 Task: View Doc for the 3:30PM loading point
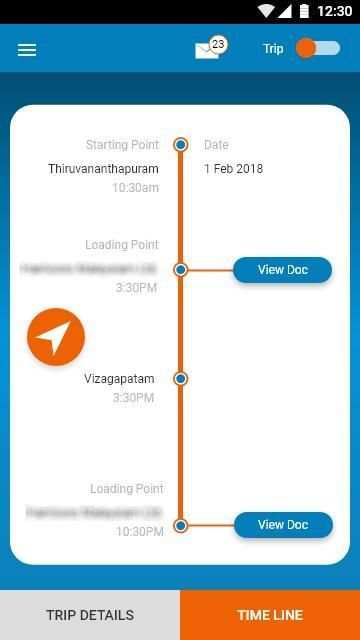[x=282, y=270]
